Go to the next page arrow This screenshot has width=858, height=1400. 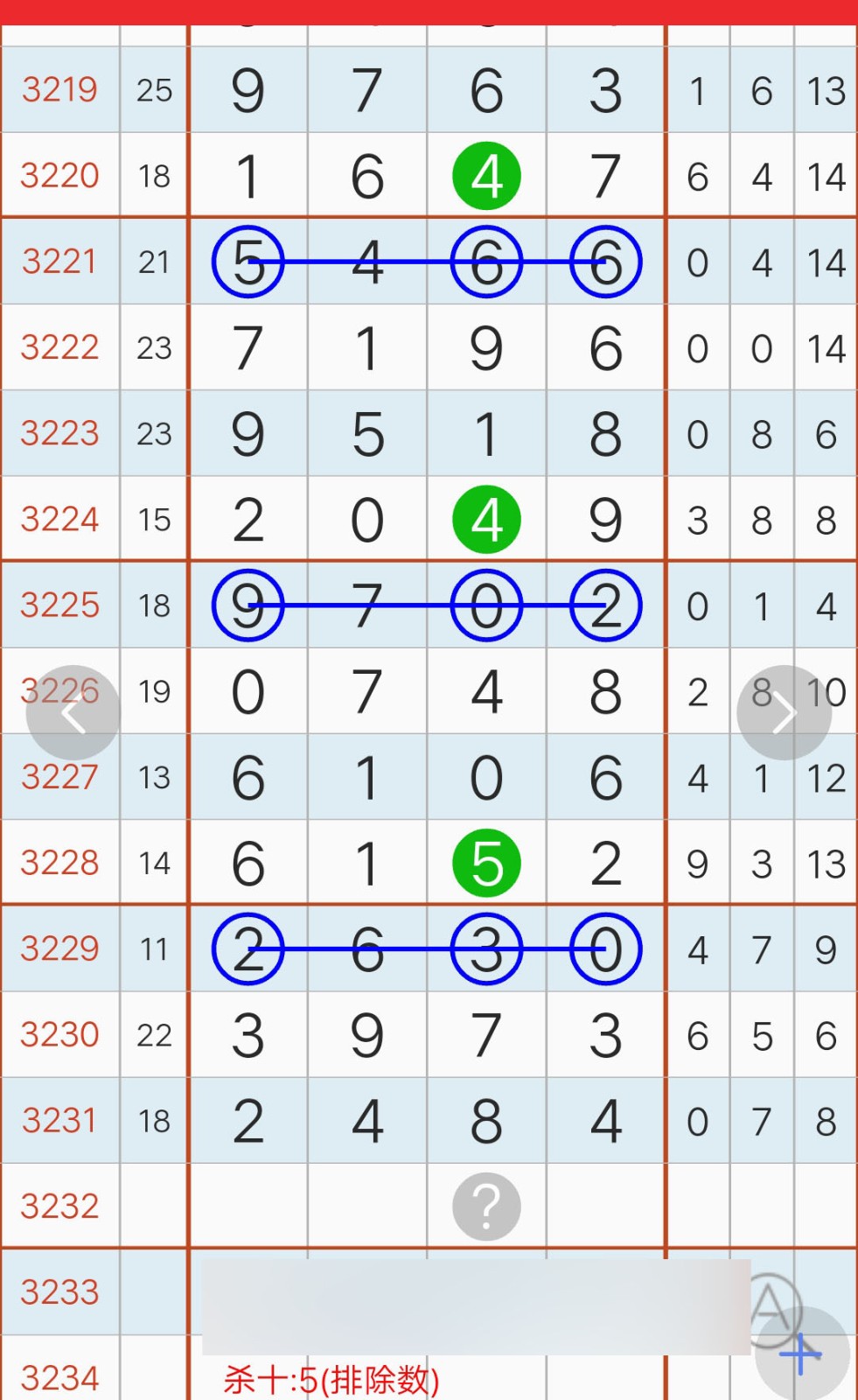784,712
